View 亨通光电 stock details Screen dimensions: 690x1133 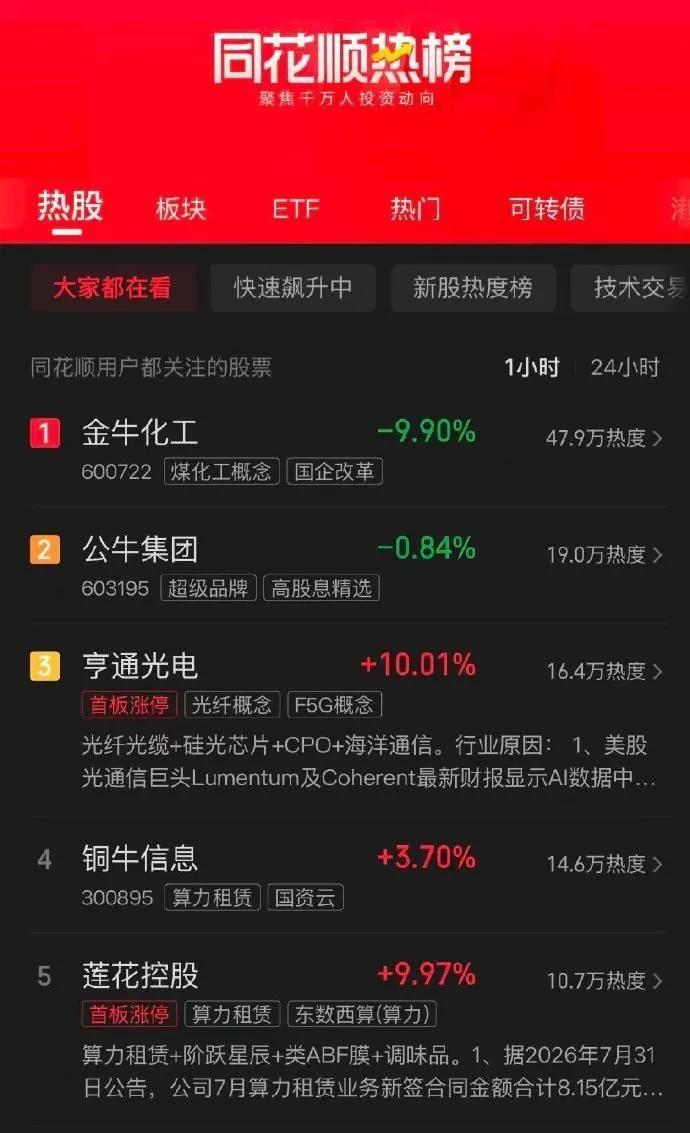tap(347, 720)
